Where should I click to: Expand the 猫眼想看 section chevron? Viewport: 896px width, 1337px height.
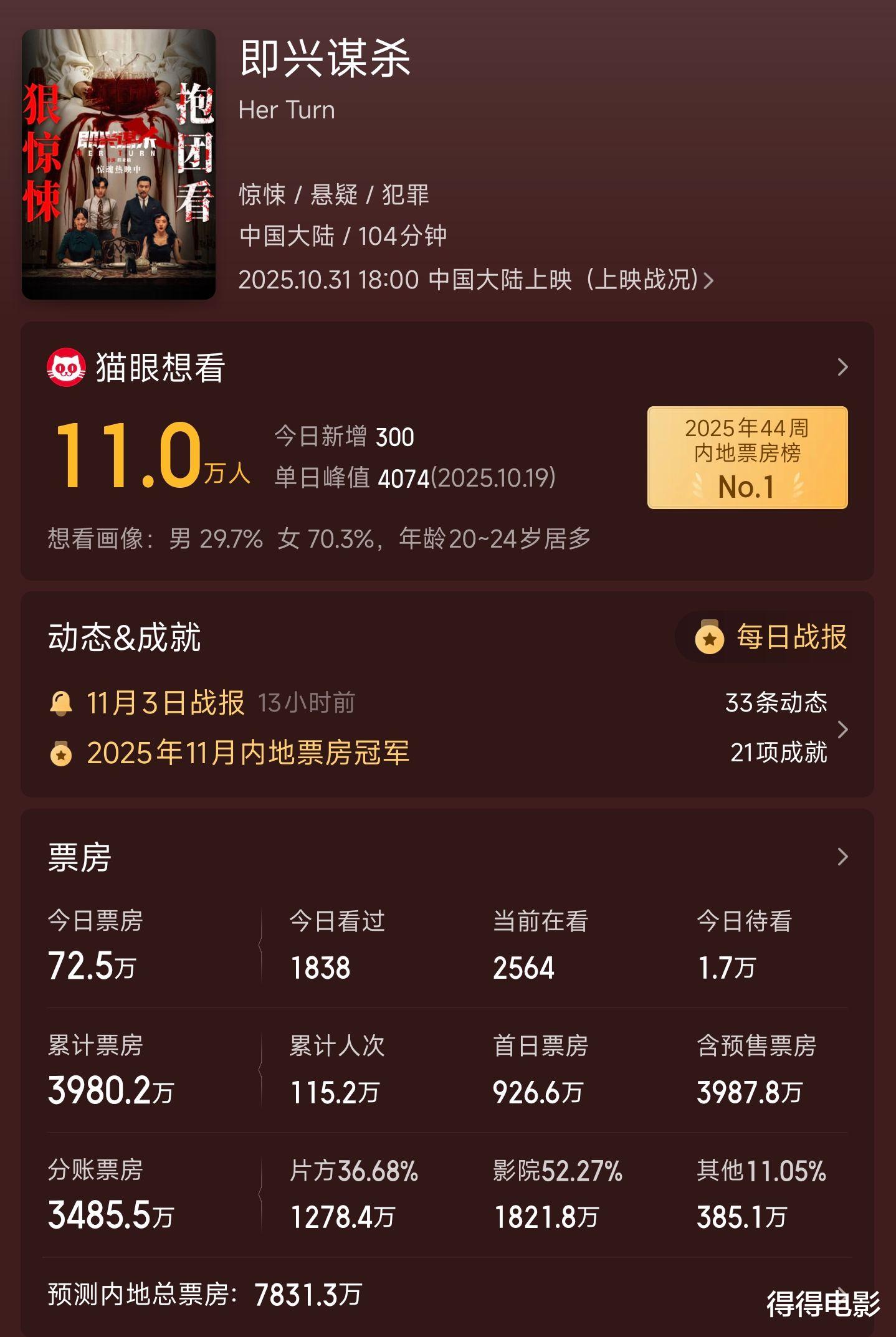[842, 367]
